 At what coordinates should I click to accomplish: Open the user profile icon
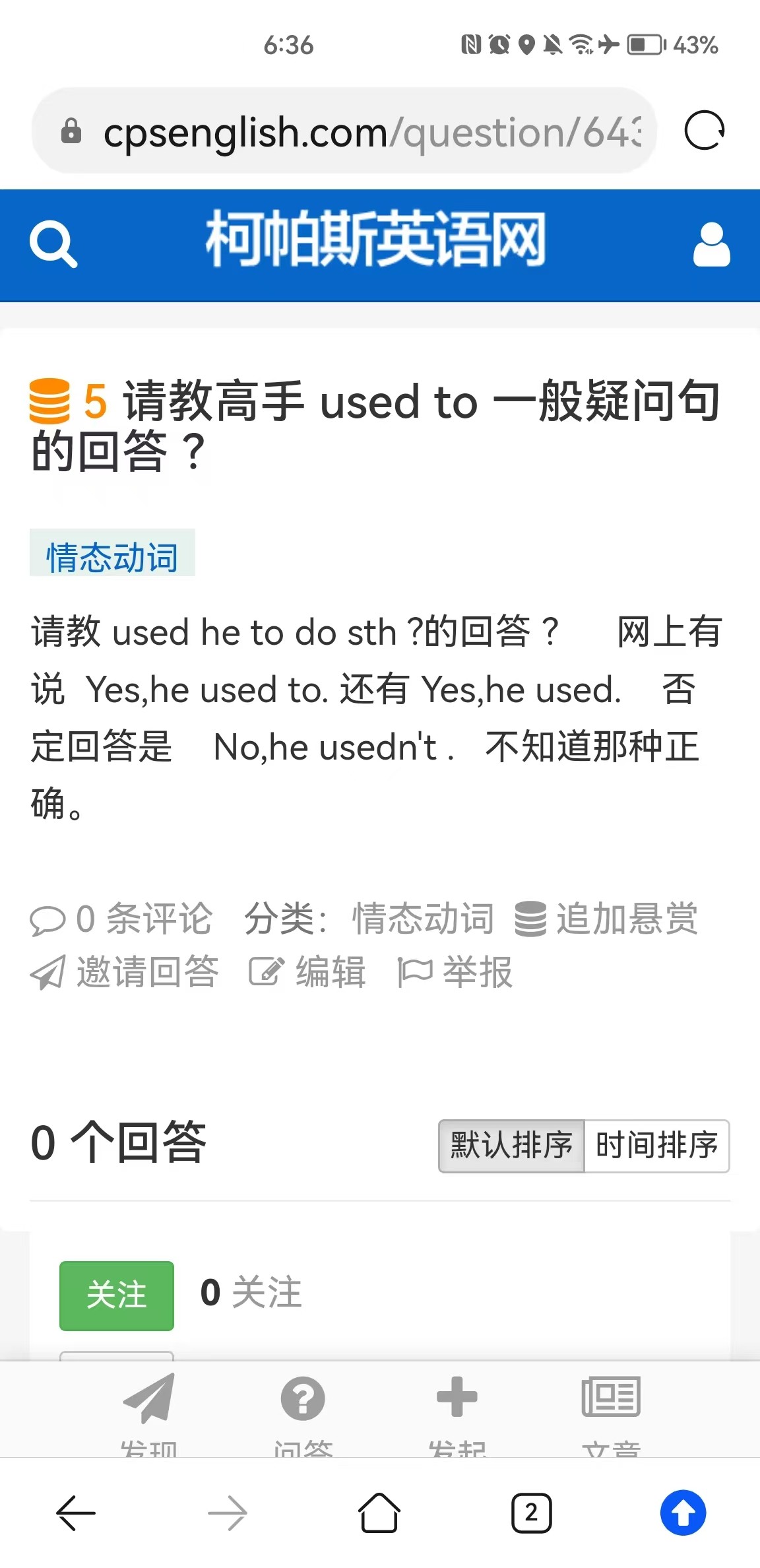(711, 245)
